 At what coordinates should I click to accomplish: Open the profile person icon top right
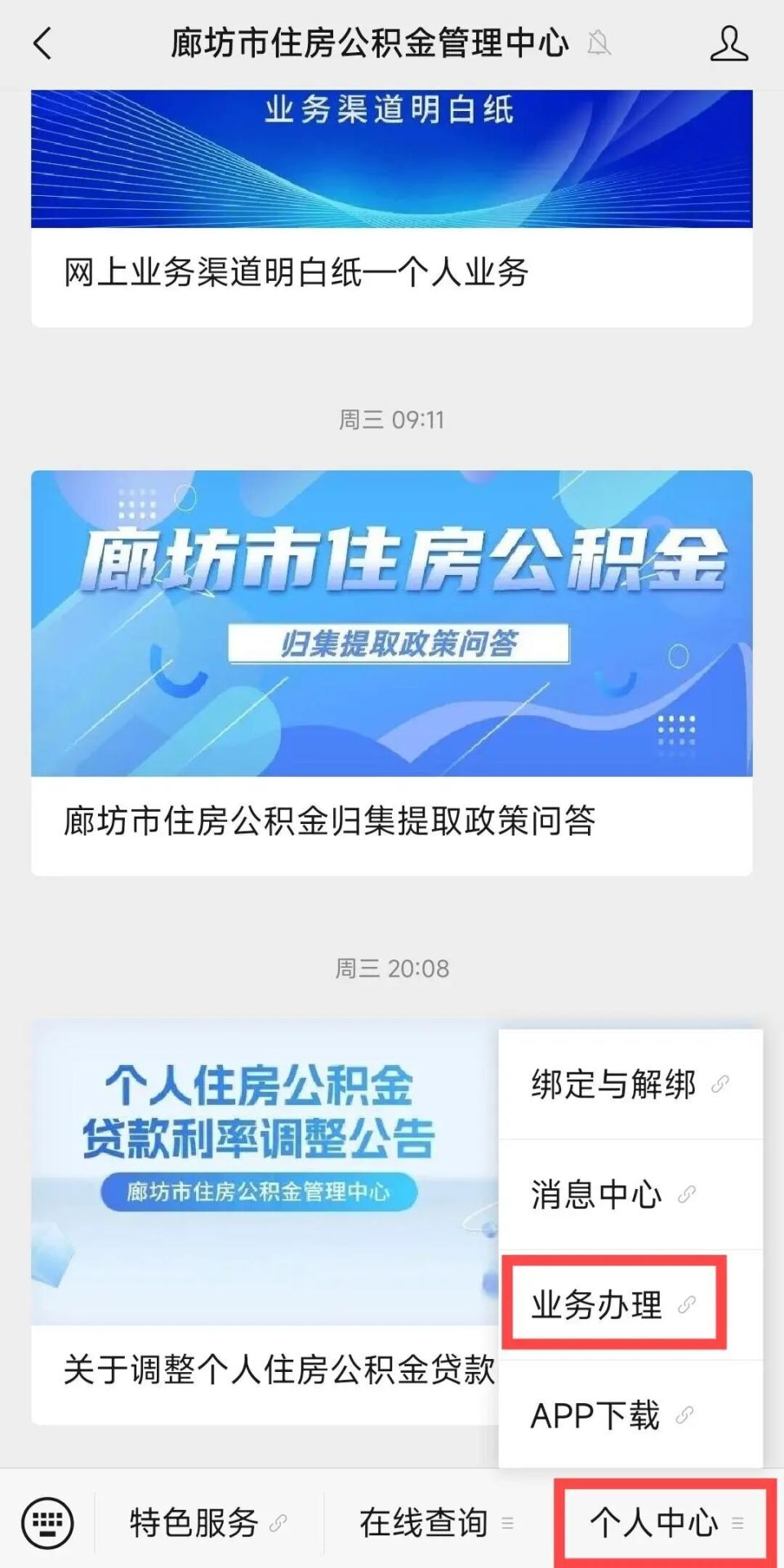click(731, 45)
